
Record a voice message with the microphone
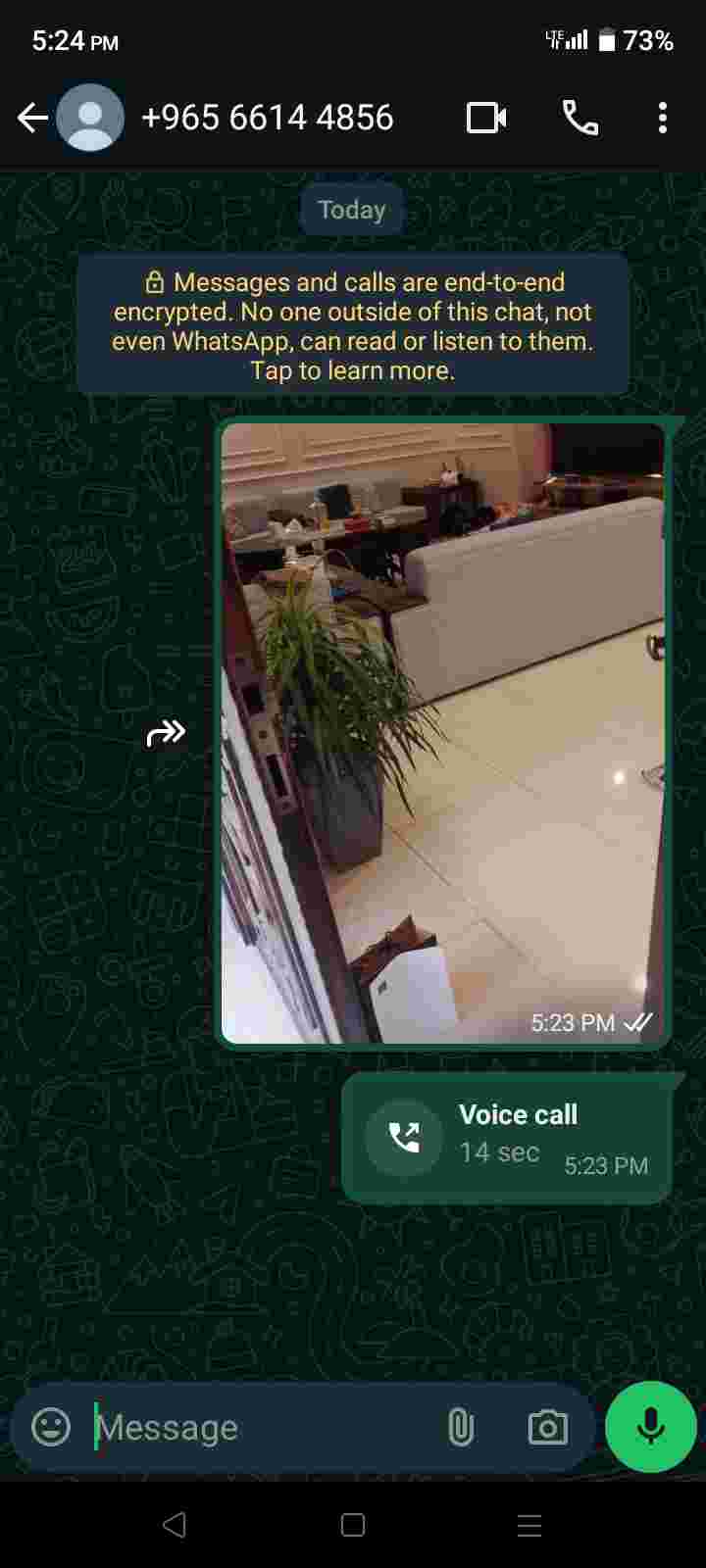point(651,1427)
